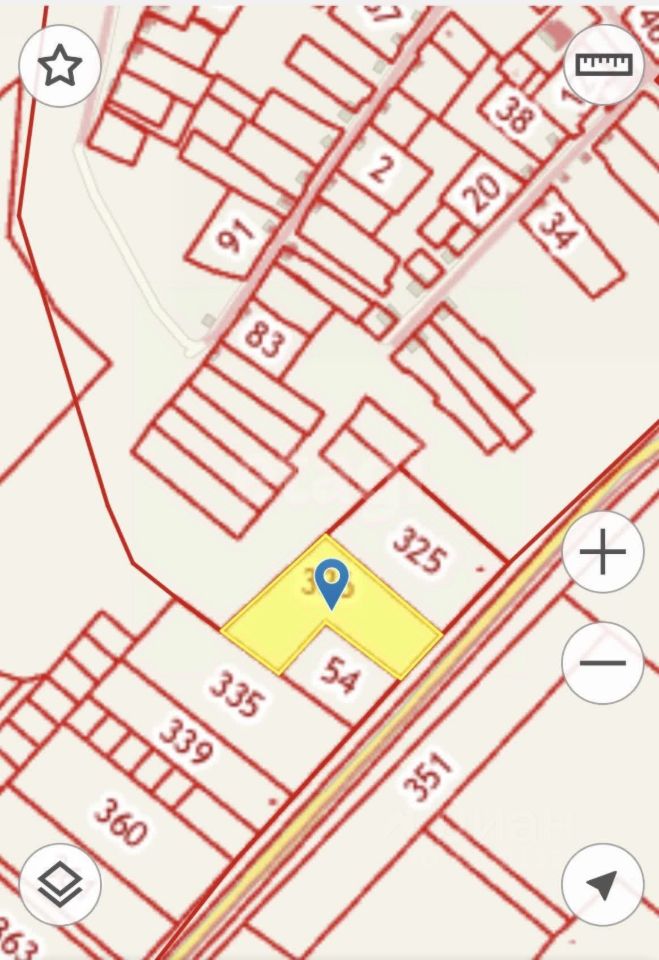The height and width of the screenshot is (960, 659).
Task: Center the map on my location
Action: click(x=602, y=884)
